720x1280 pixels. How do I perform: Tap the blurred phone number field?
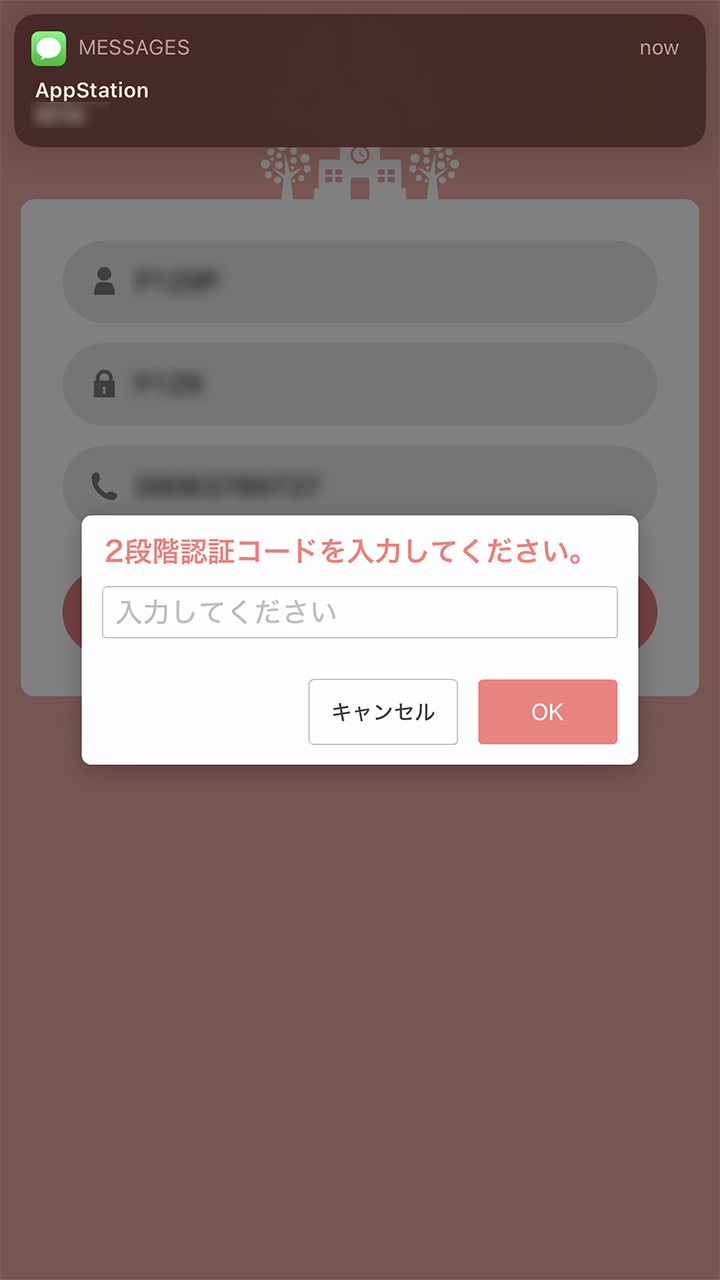click(360, 486)
